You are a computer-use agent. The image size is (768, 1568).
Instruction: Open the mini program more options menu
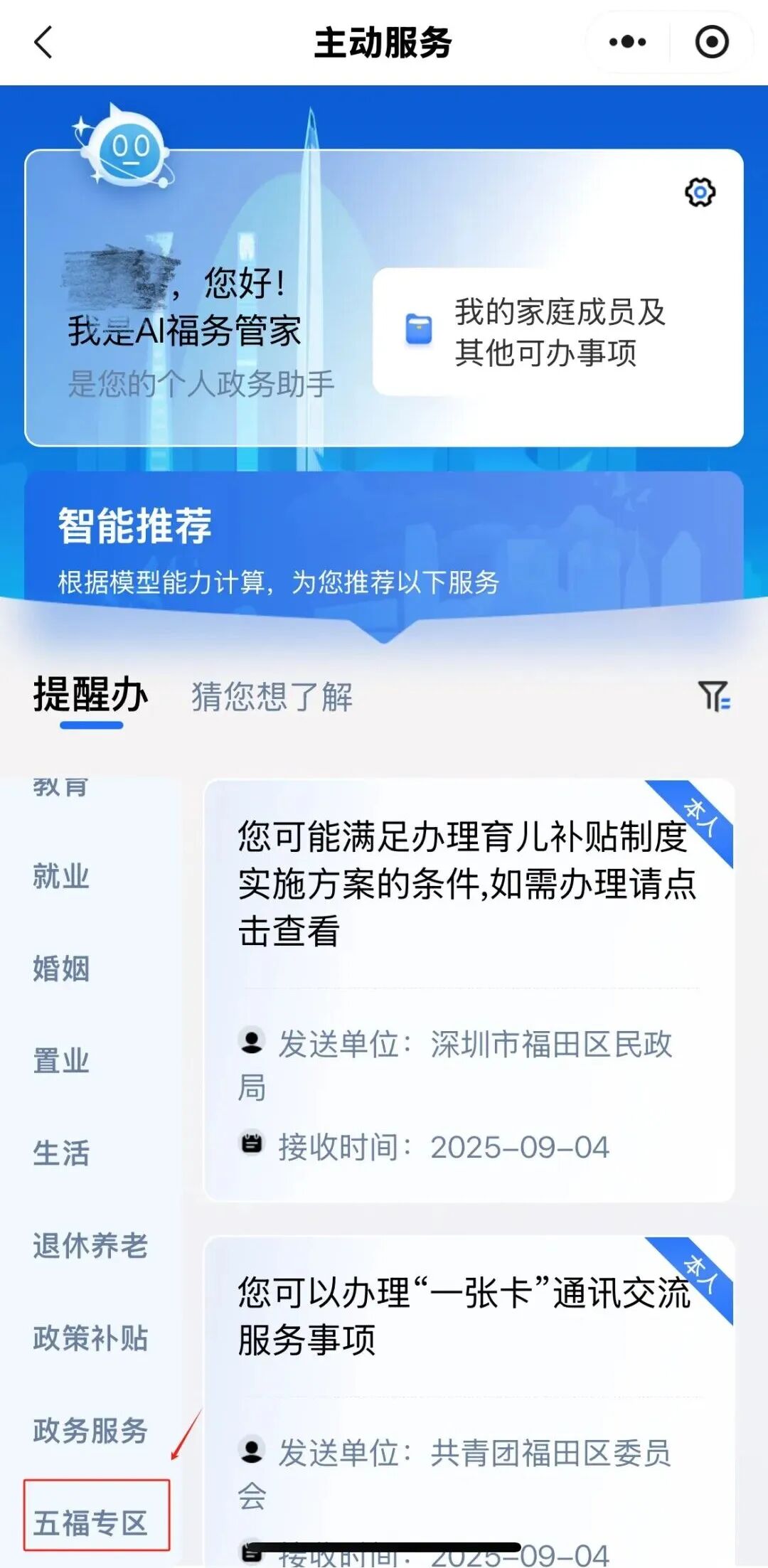pyautogui.click(x=627, y=42)
